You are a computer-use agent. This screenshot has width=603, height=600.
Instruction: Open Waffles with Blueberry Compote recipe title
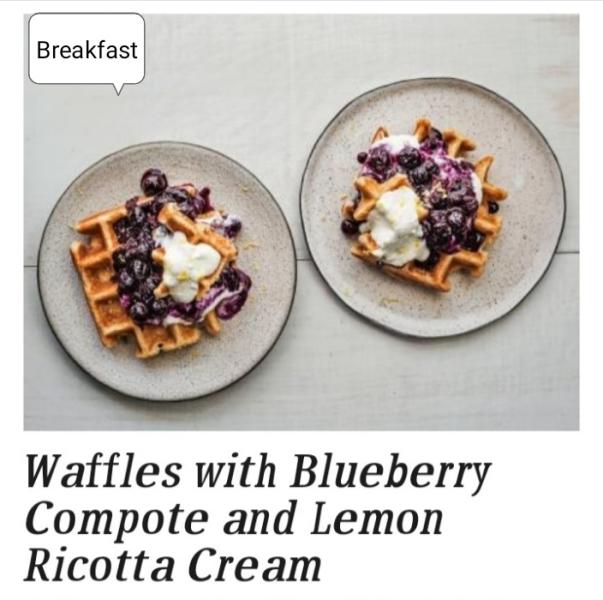click(x=258, y=518)
